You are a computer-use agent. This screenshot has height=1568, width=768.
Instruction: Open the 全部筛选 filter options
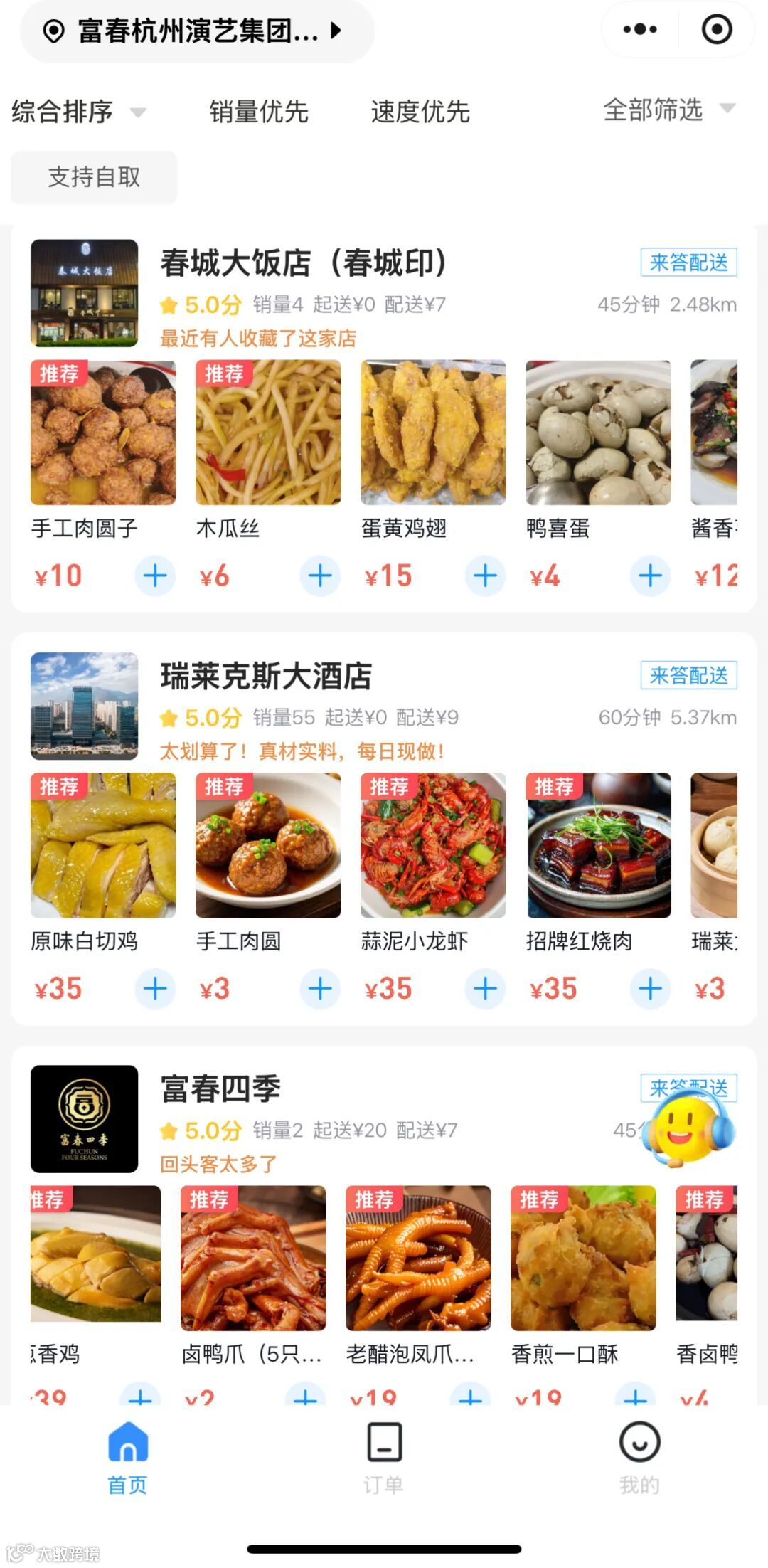[x=667, y=110]
